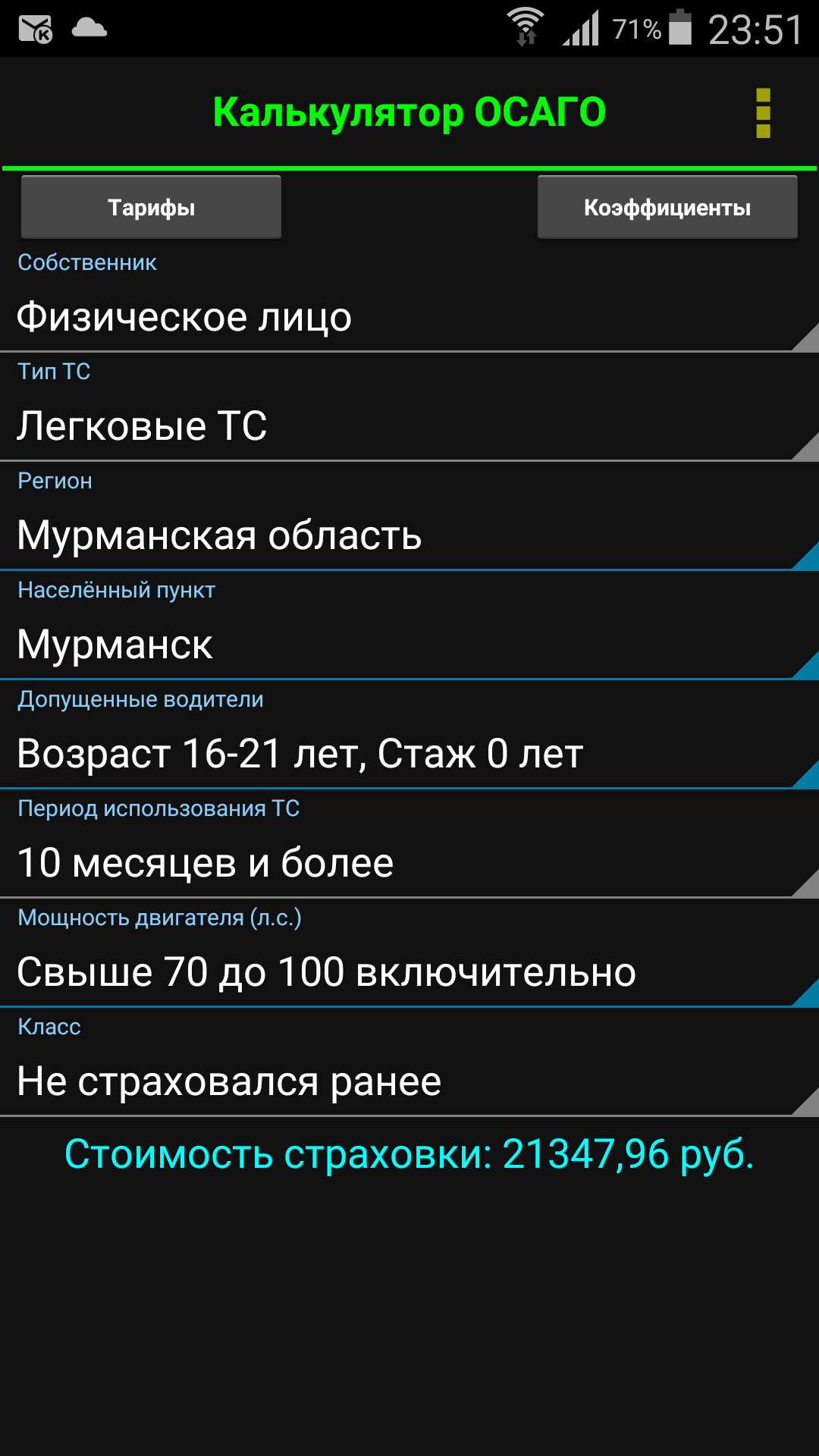The height and width of the screenshot is (1456, 819).
Task: Change Допущенные водители age and experience
Action: click(x=409, y=754)
